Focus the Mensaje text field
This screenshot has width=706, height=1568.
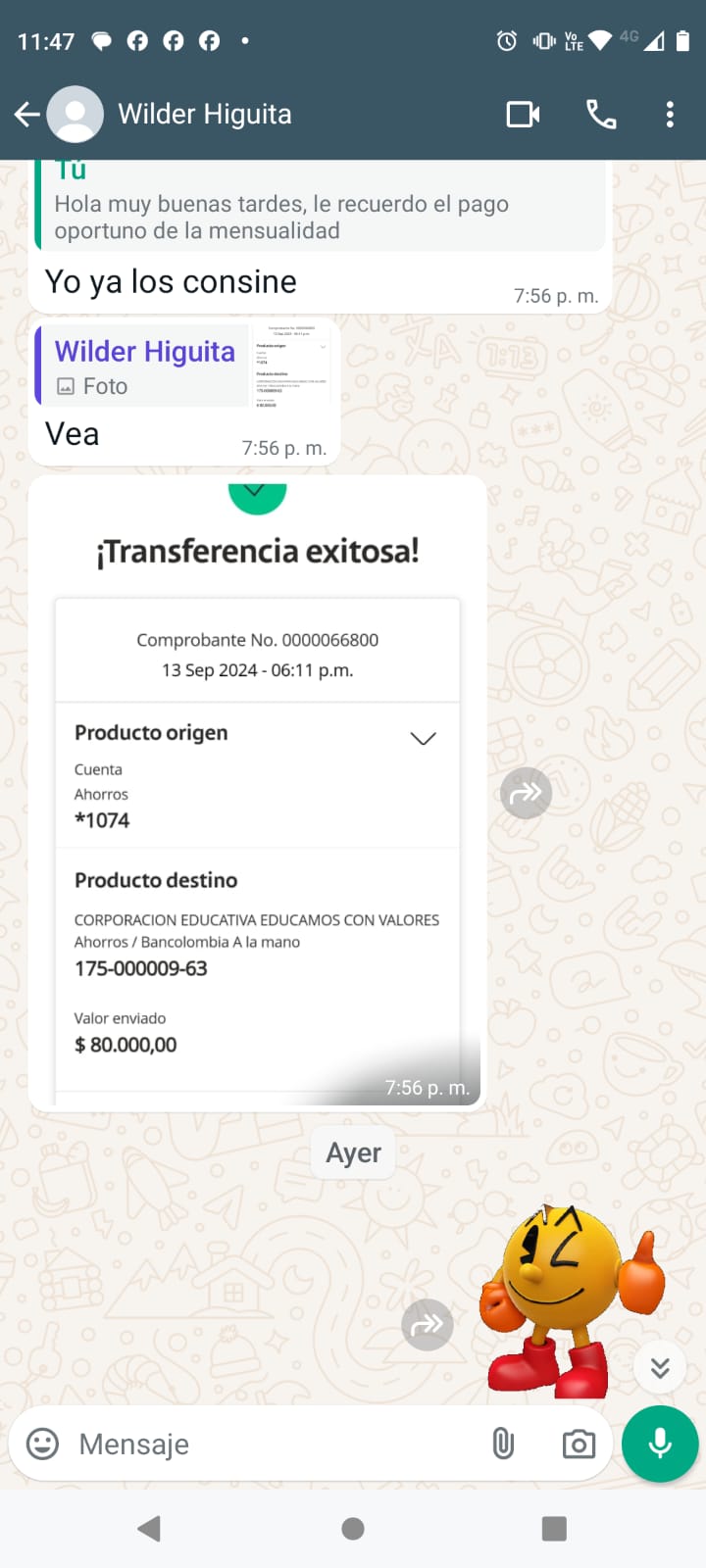[275, 1444]
